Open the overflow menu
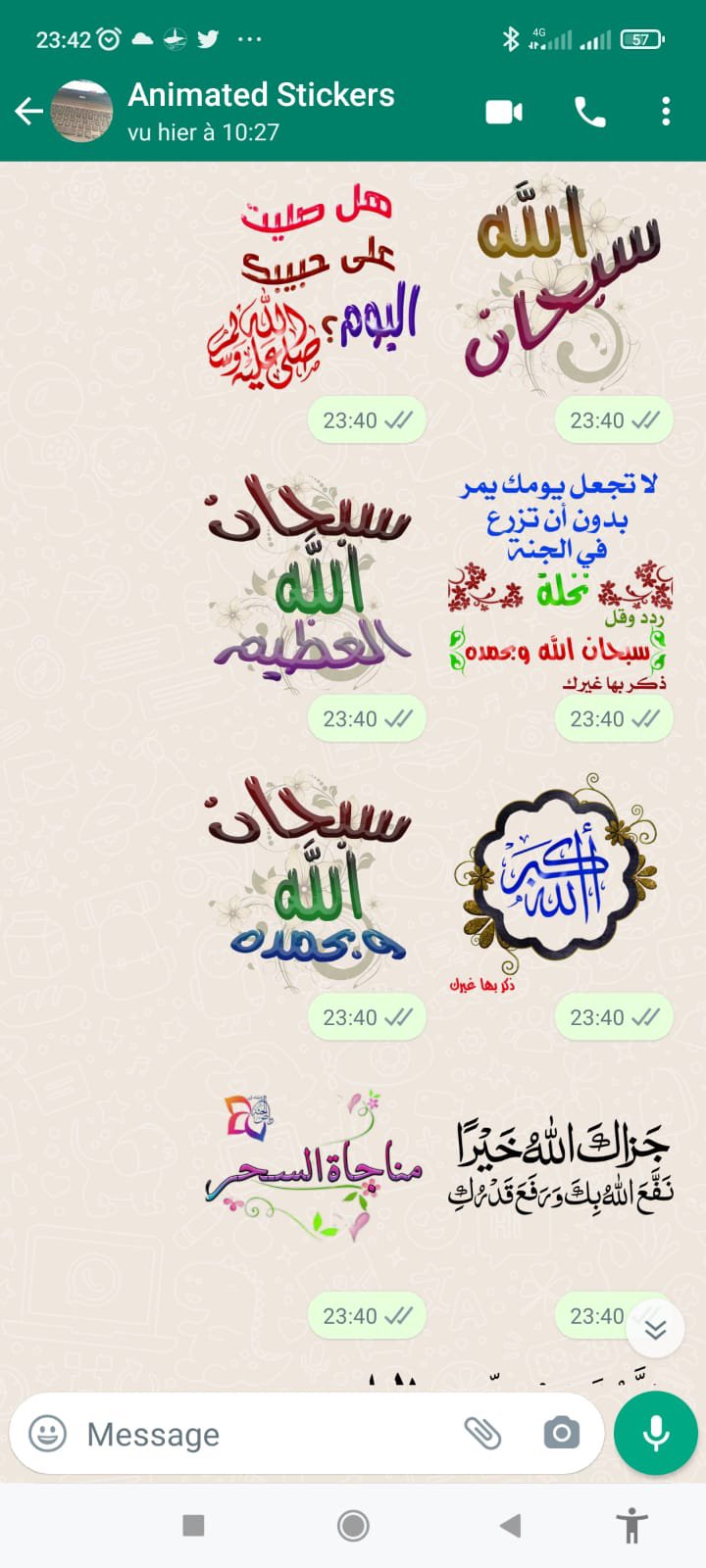Screen dimensions: 706x1568 click(x=666, y=112)
